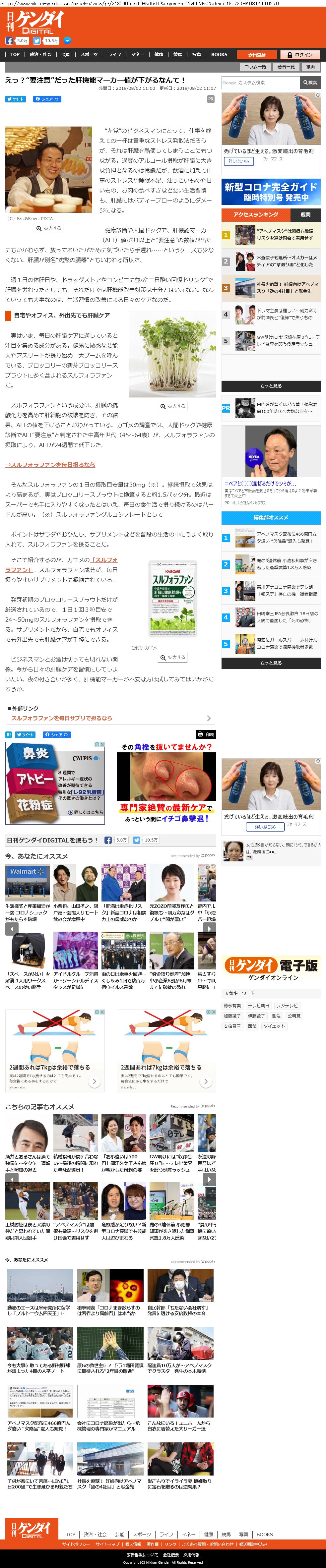Tap the 会員登録 button
Screen dimensions: 326x1568
point(257,54)
